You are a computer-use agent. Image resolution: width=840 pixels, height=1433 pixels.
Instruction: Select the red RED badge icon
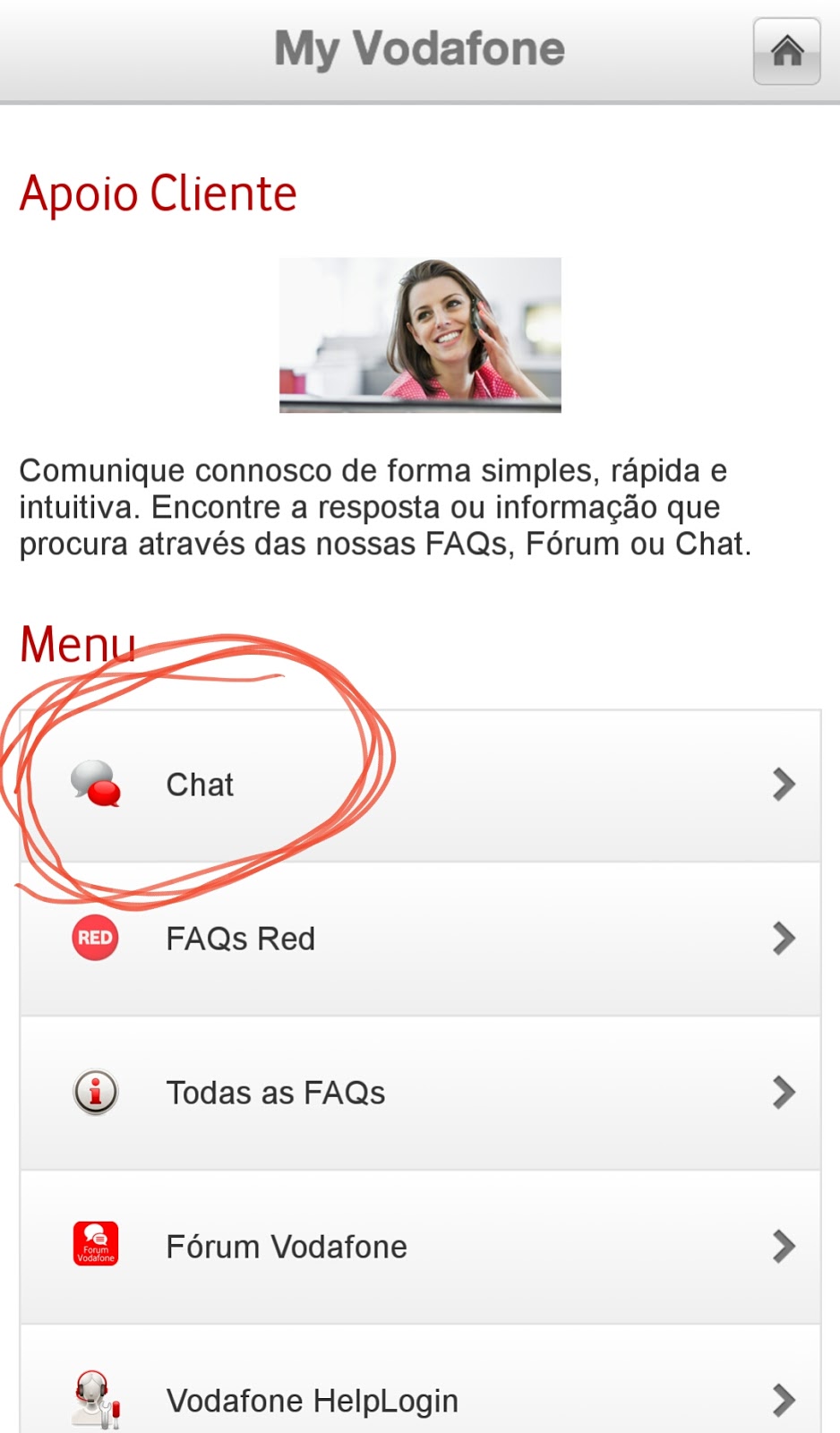(94, 938)
